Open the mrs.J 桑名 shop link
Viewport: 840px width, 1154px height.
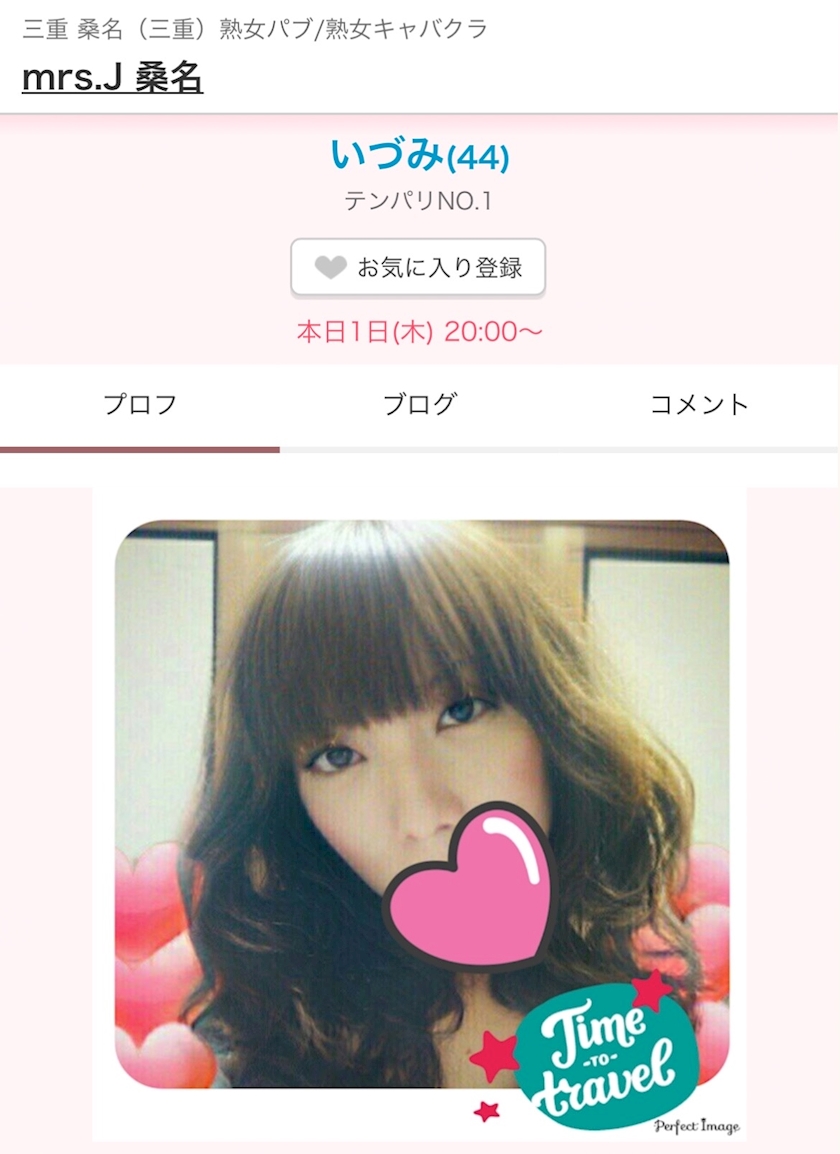(x=112, y=77)
